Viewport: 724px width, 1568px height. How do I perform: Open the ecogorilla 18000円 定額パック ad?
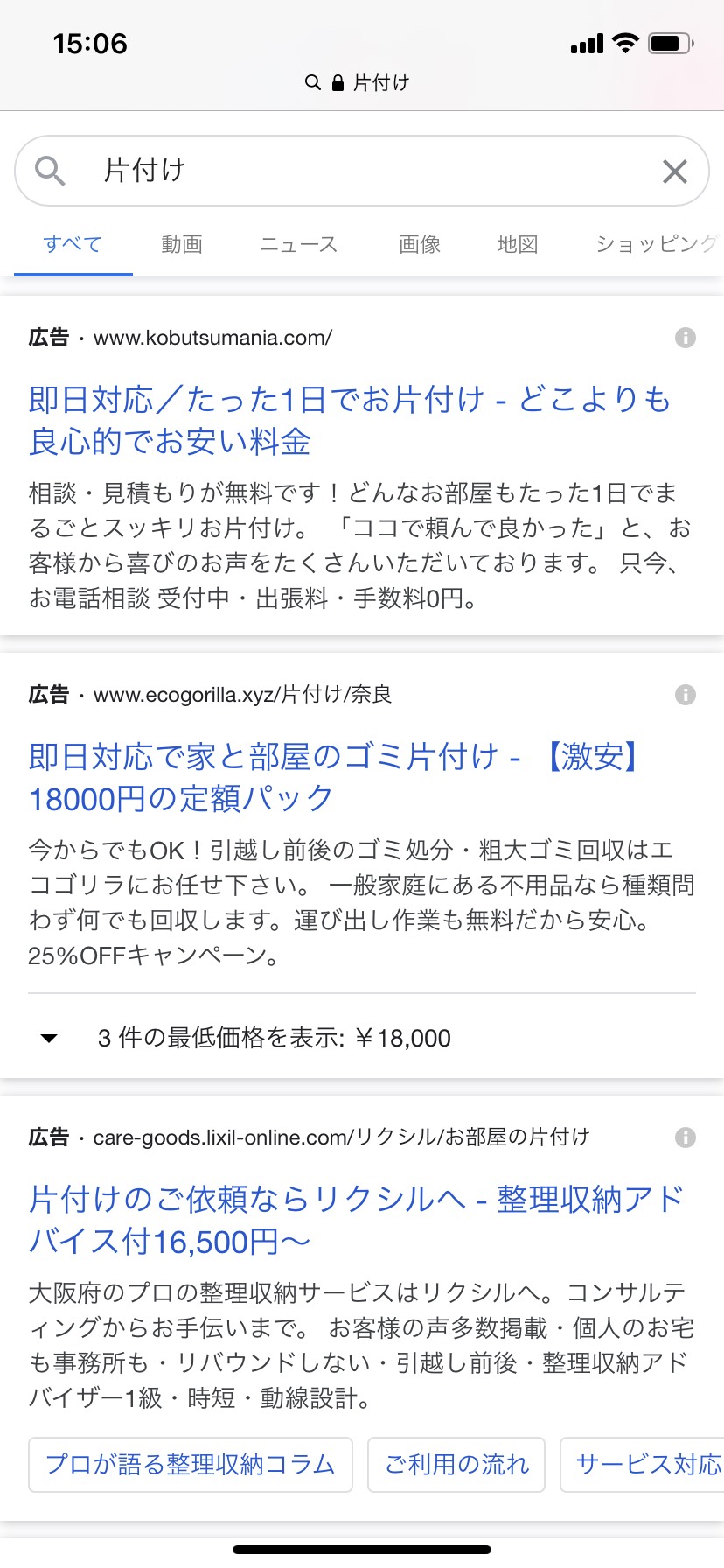pos(335,777)
